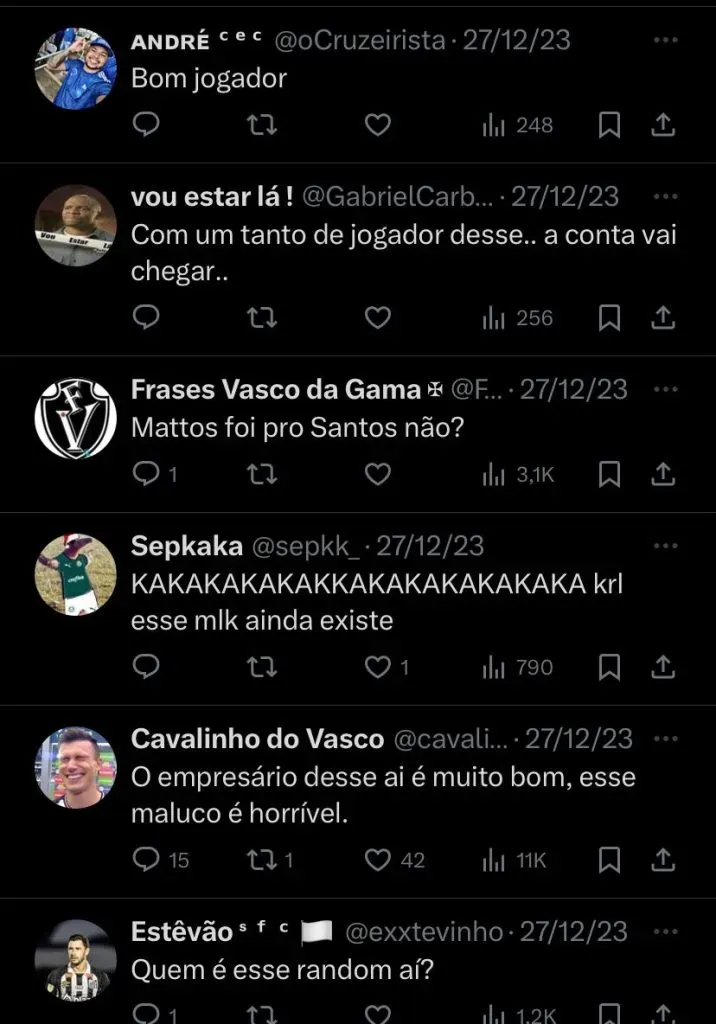Screen dimensions: 716x1024
Task: Bookmark Cavalinho do Vasco's tweet
Action: 609,860
